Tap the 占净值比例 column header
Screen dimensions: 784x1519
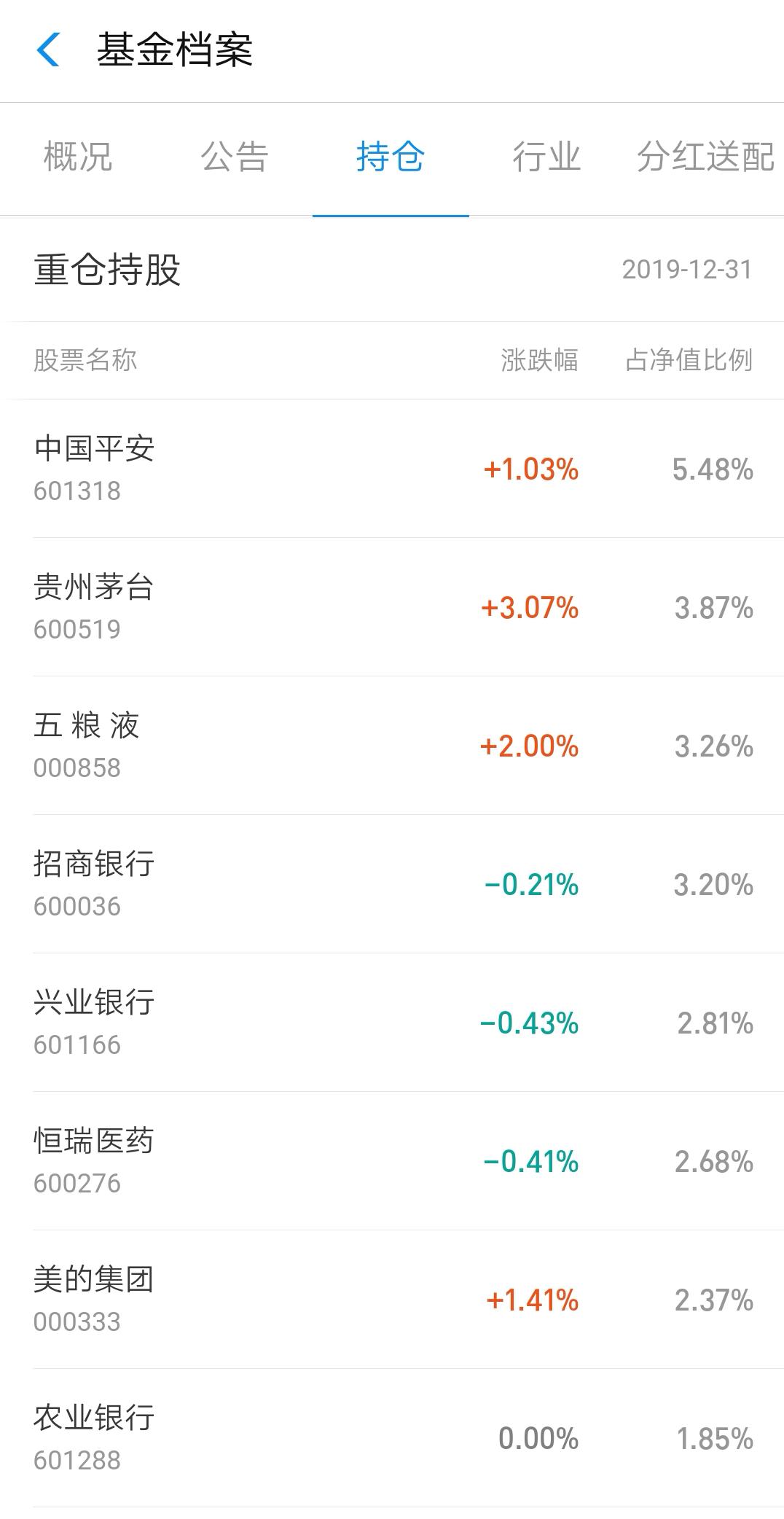691,360
